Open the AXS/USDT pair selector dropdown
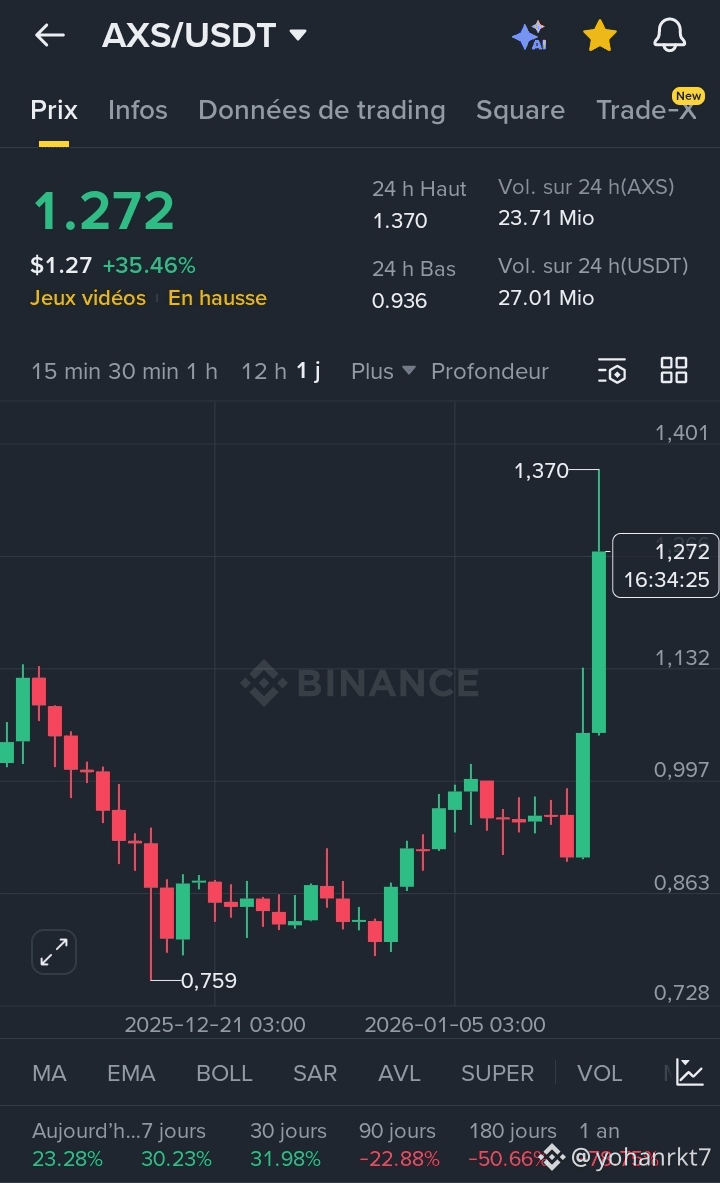Viewport: 720px width, 1183px height. (297, 36)
